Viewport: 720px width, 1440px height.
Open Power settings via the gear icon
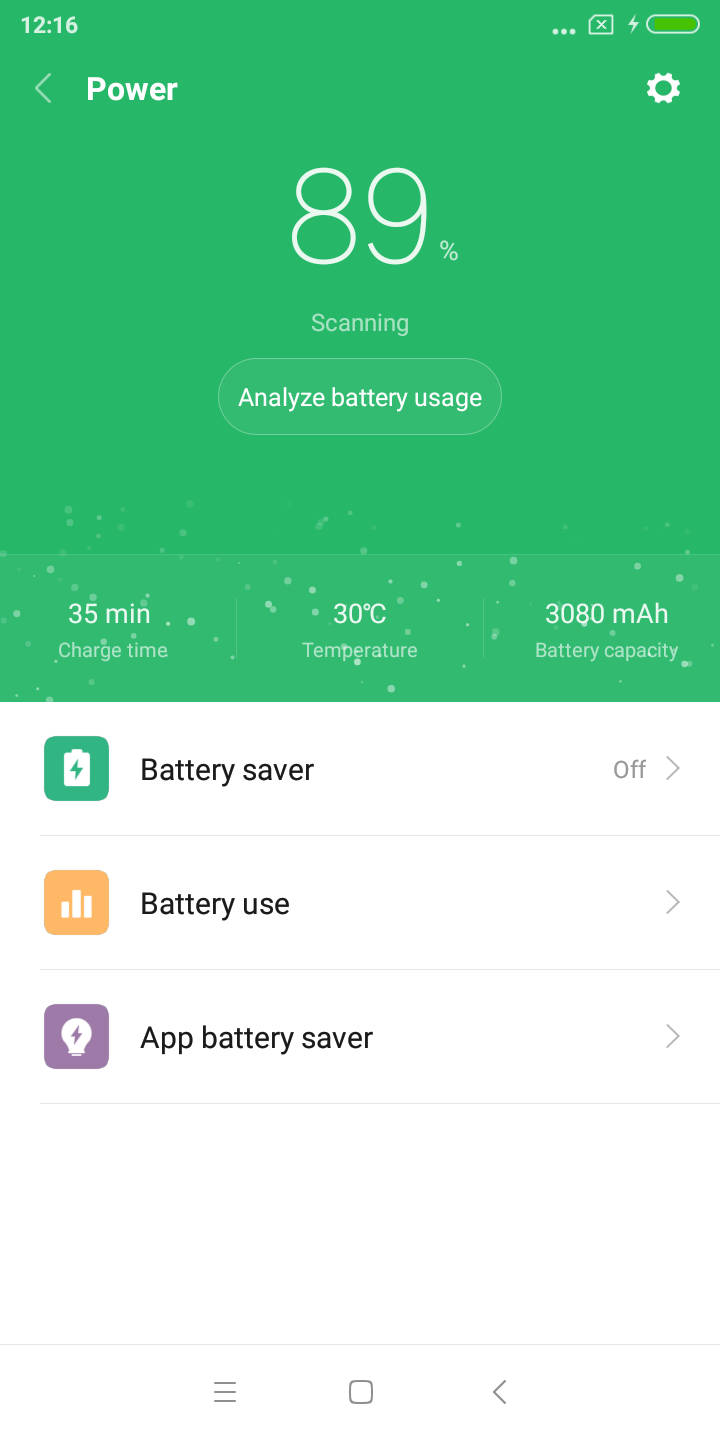tap(663, 88)
